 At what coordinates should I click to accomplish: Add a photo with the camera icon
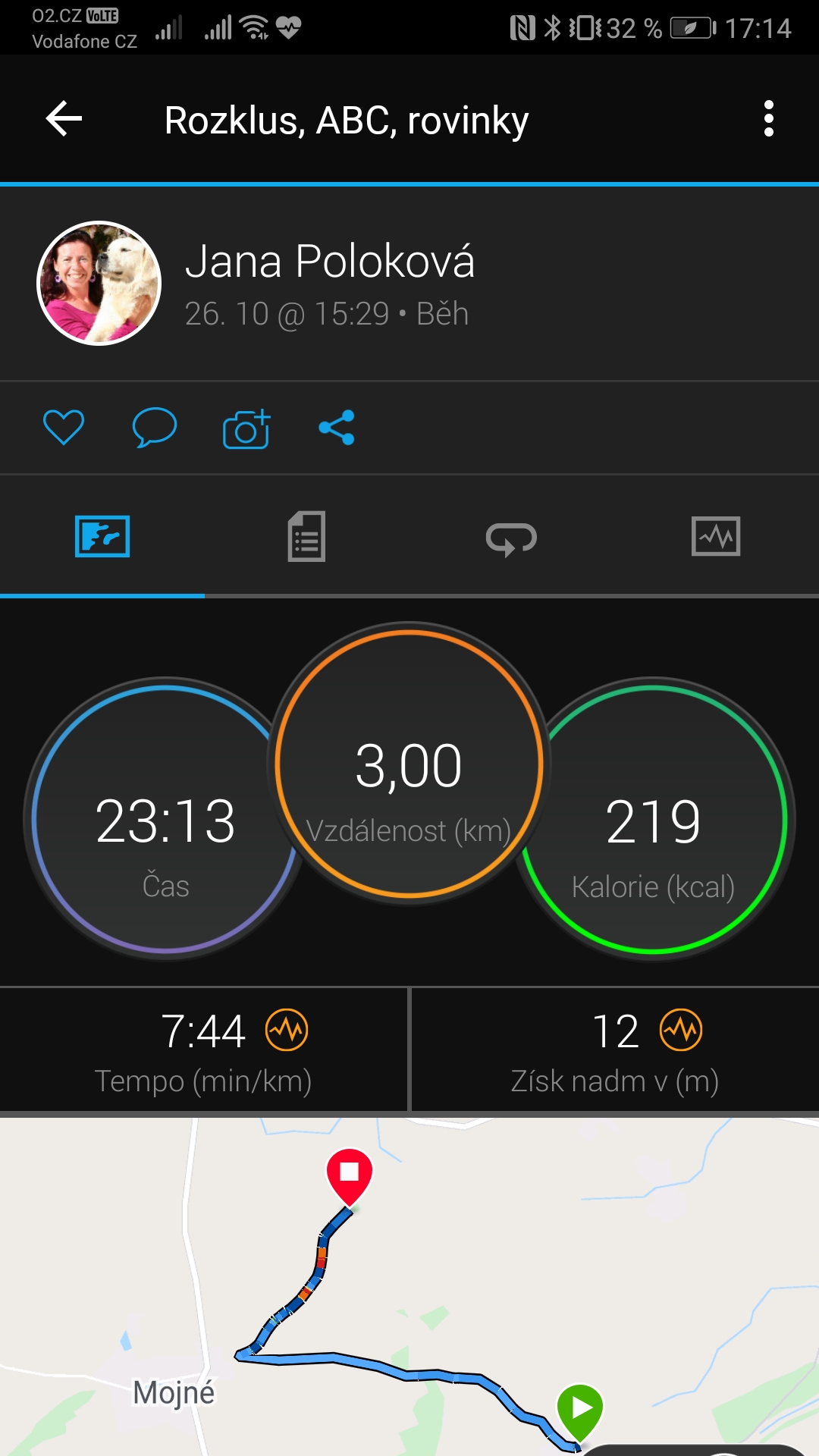(x=246, y=428)
